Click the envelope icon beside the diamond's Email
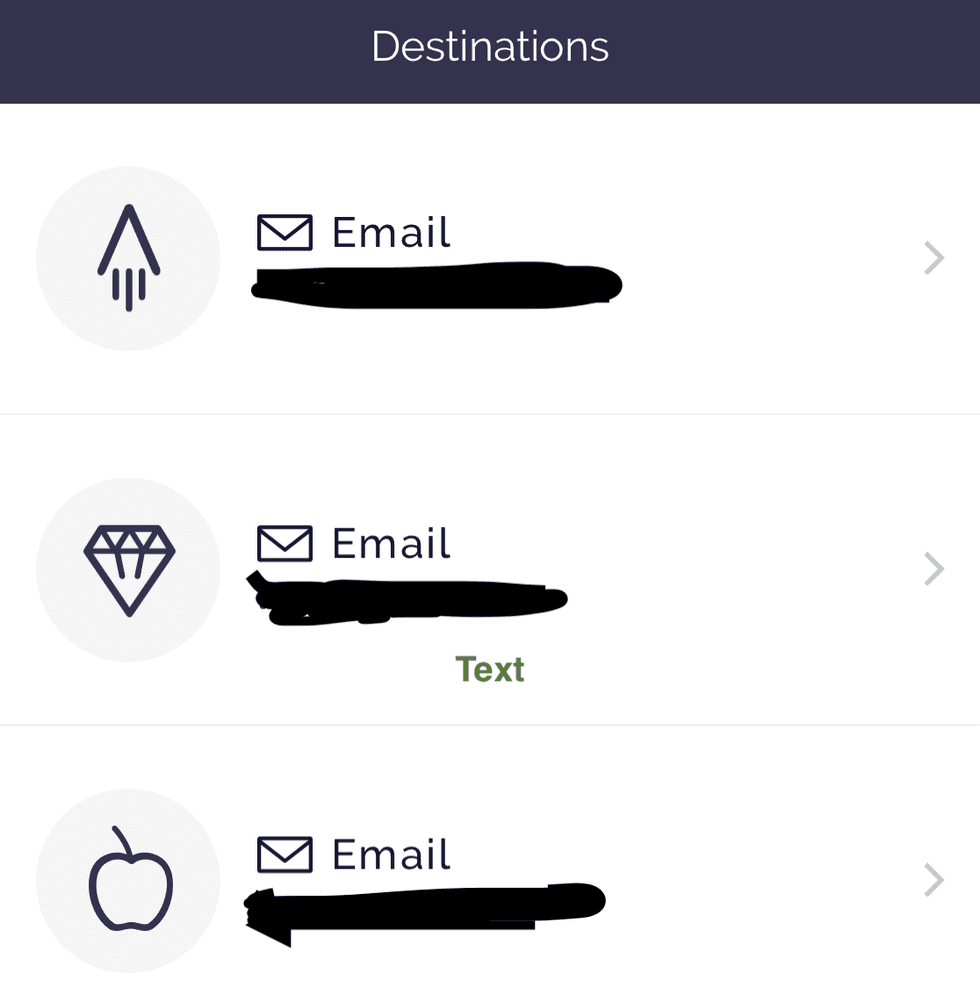 click(x=283, y=543)
